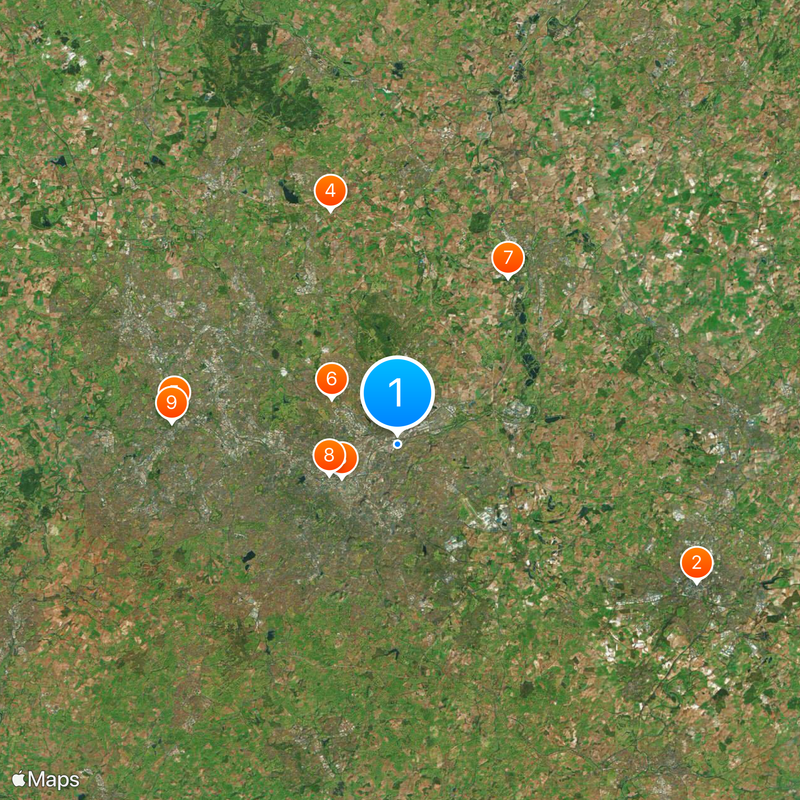Tap map pin number 7
The image size is (800, 800).
(x=508, y=259)
